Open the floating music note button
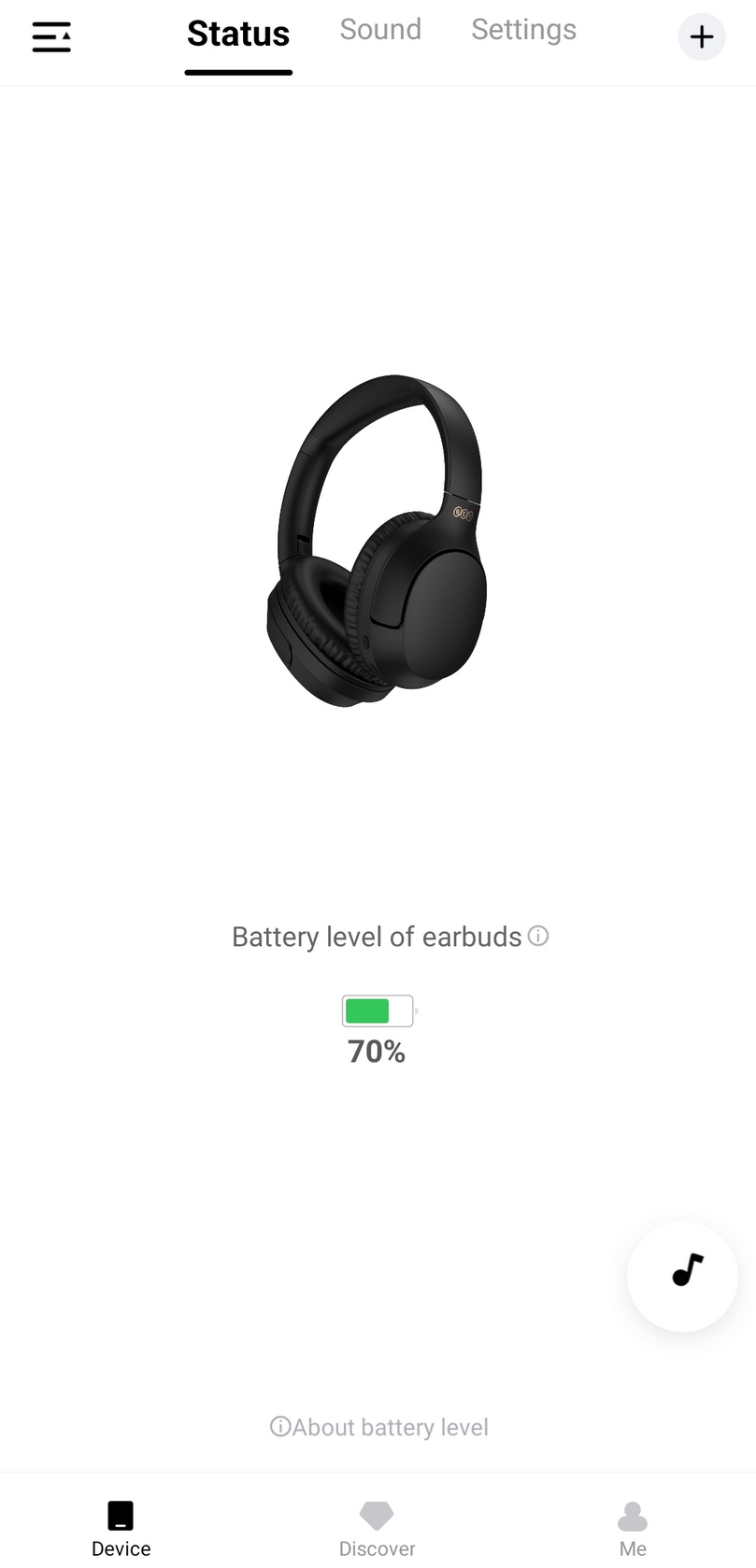This screenshot has width=756, height=1568. point(683,1275)
